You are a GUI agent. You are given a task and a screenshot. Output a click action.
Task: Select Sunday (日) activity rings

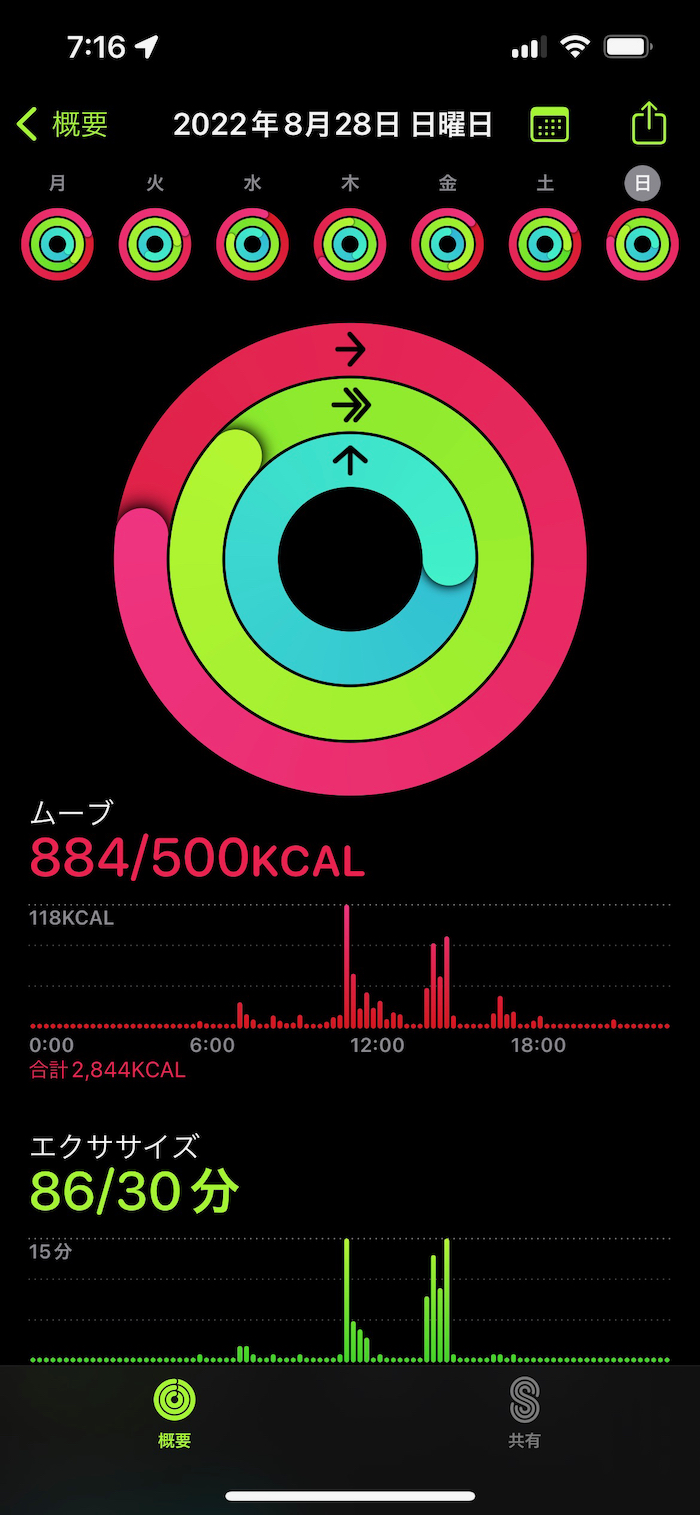642,243
